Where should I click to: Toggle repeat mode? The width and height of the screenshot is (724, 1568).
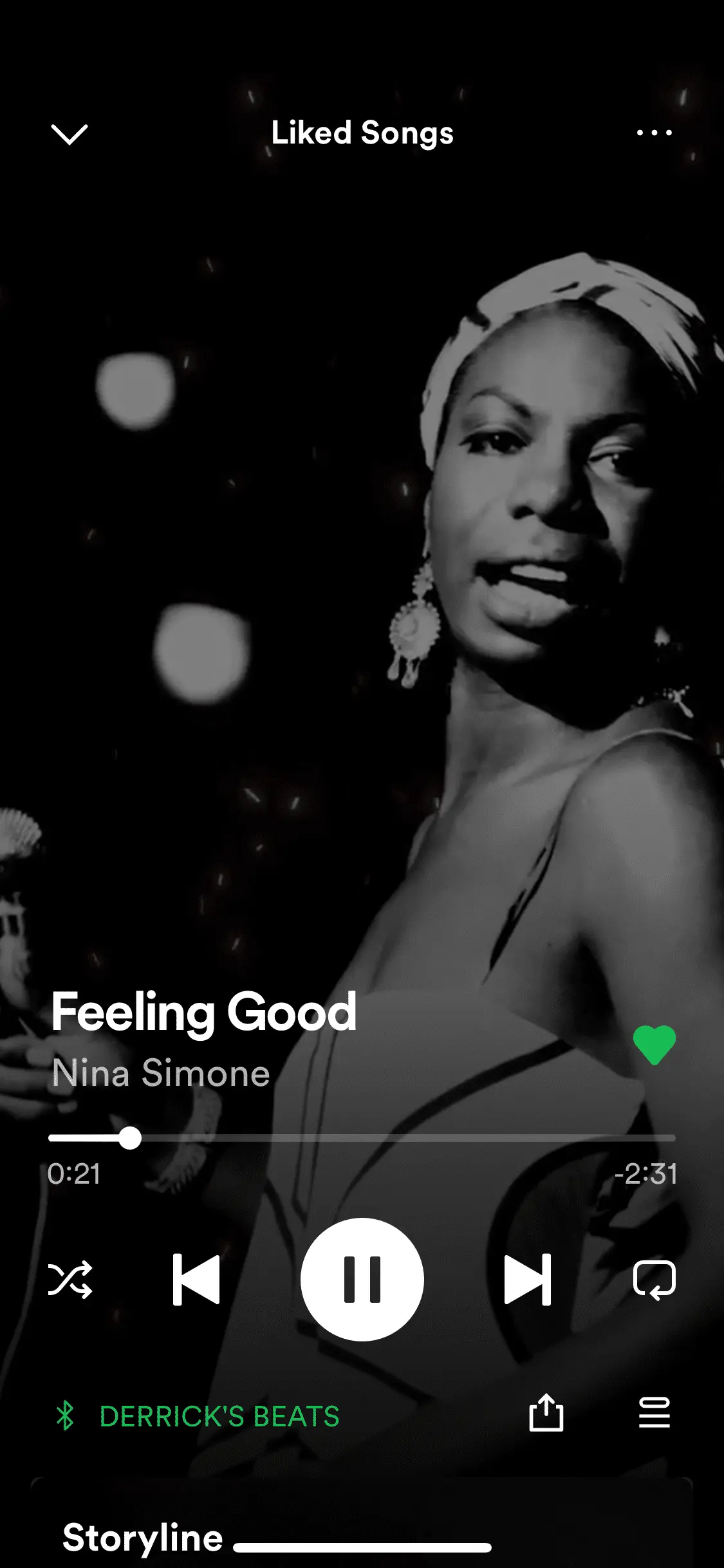click(x=654, y=1279)
